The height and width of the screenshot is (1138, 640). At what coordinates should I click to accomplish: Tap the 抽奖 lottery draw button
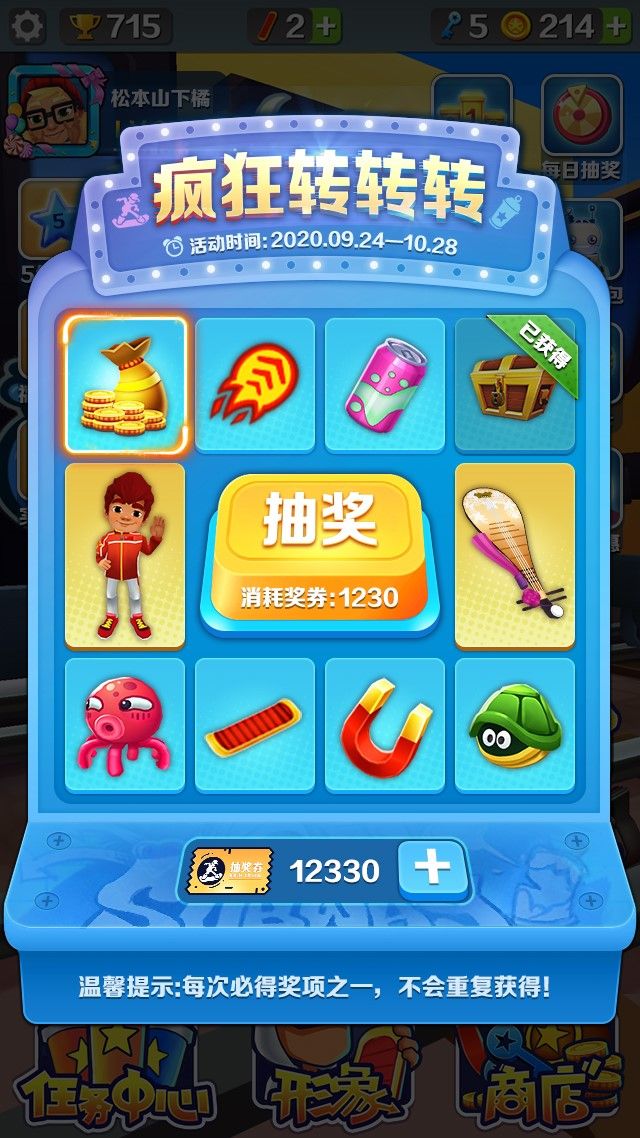point(319,550)
